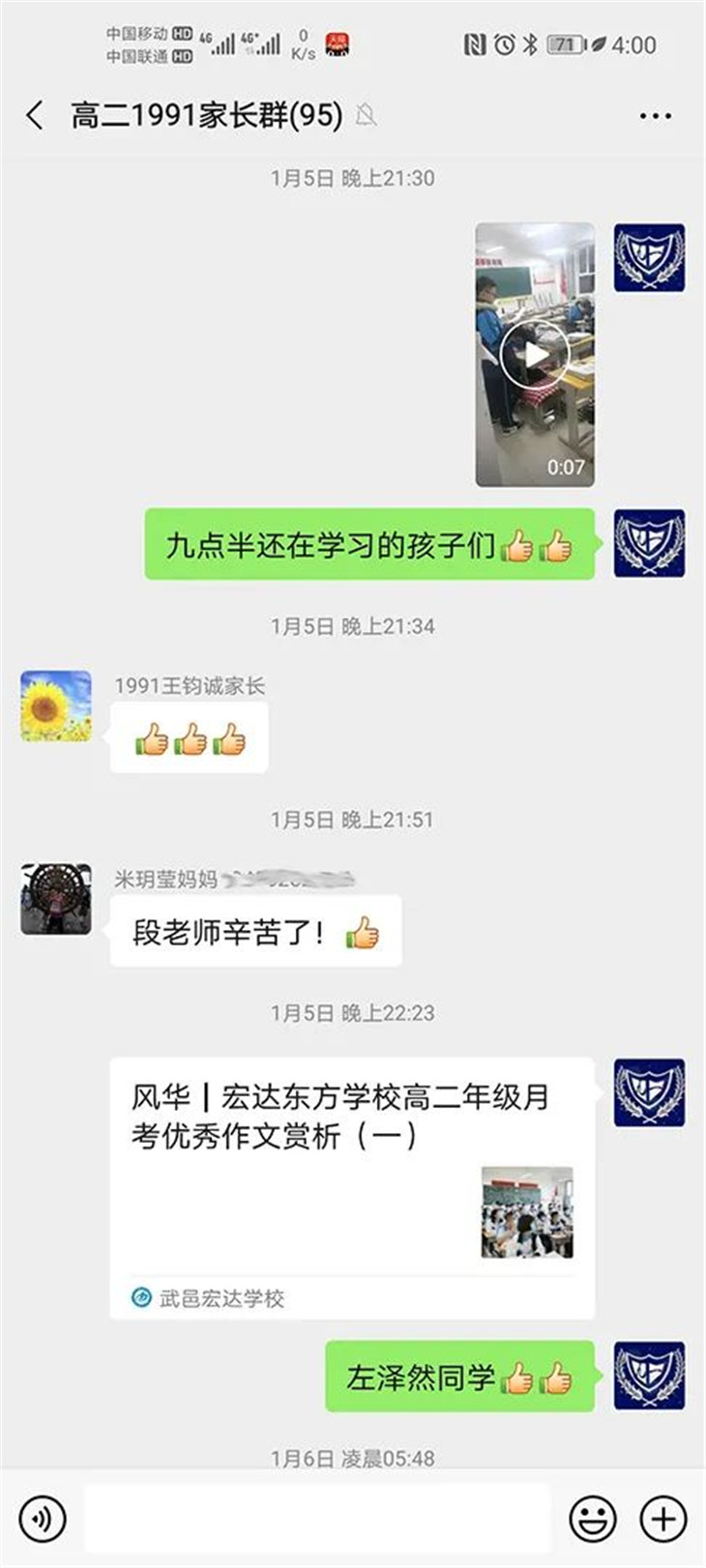Image resolution: width=706 pixels, height=1568 pixels.
Task: Play the 0:07 classroom video
Action: pyautogui.click(x=535, y=355)
